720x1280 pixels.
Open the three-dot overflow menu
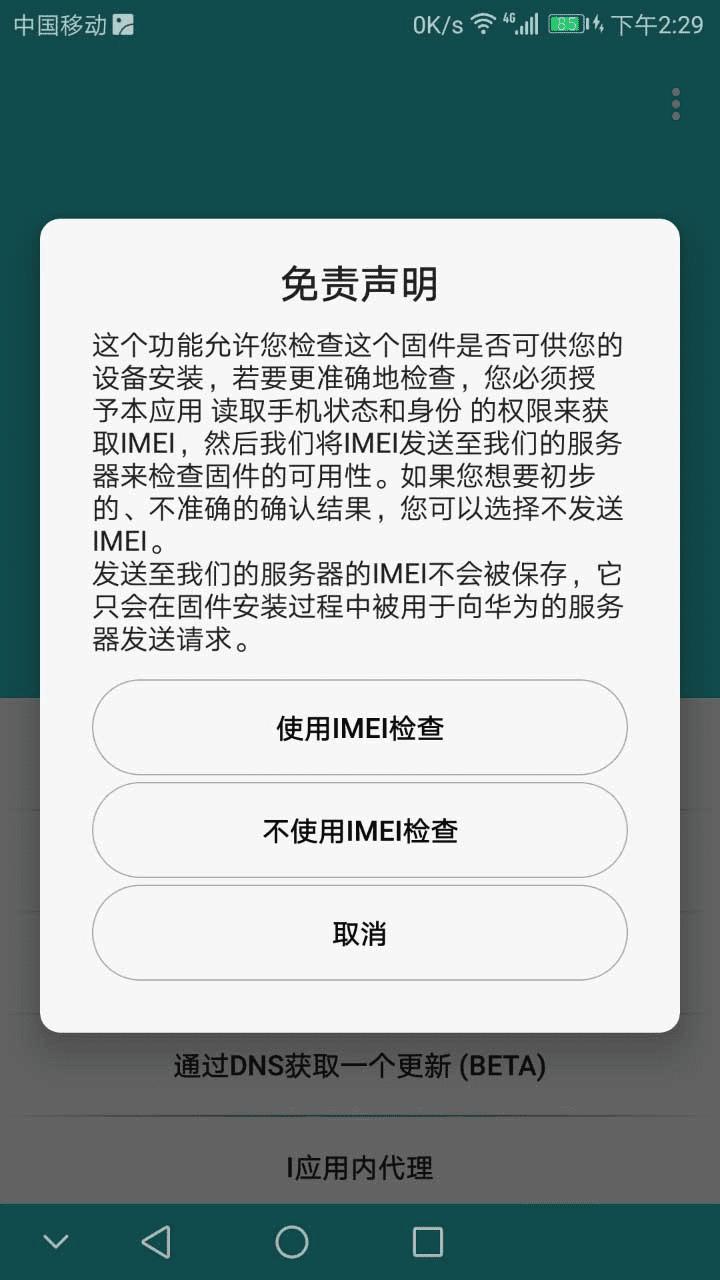(676, 104)
